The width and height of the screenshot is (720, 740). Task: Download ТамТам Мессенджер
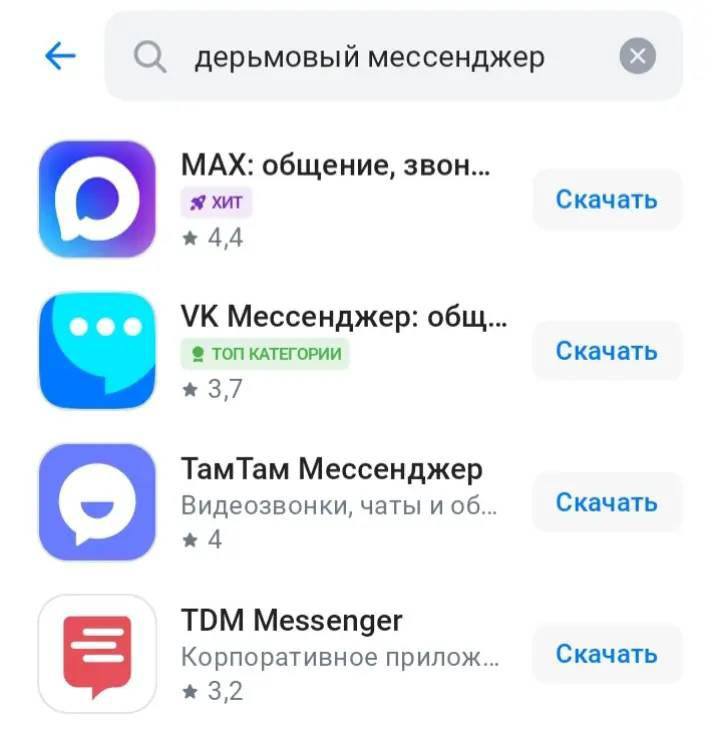click(606, 502)
